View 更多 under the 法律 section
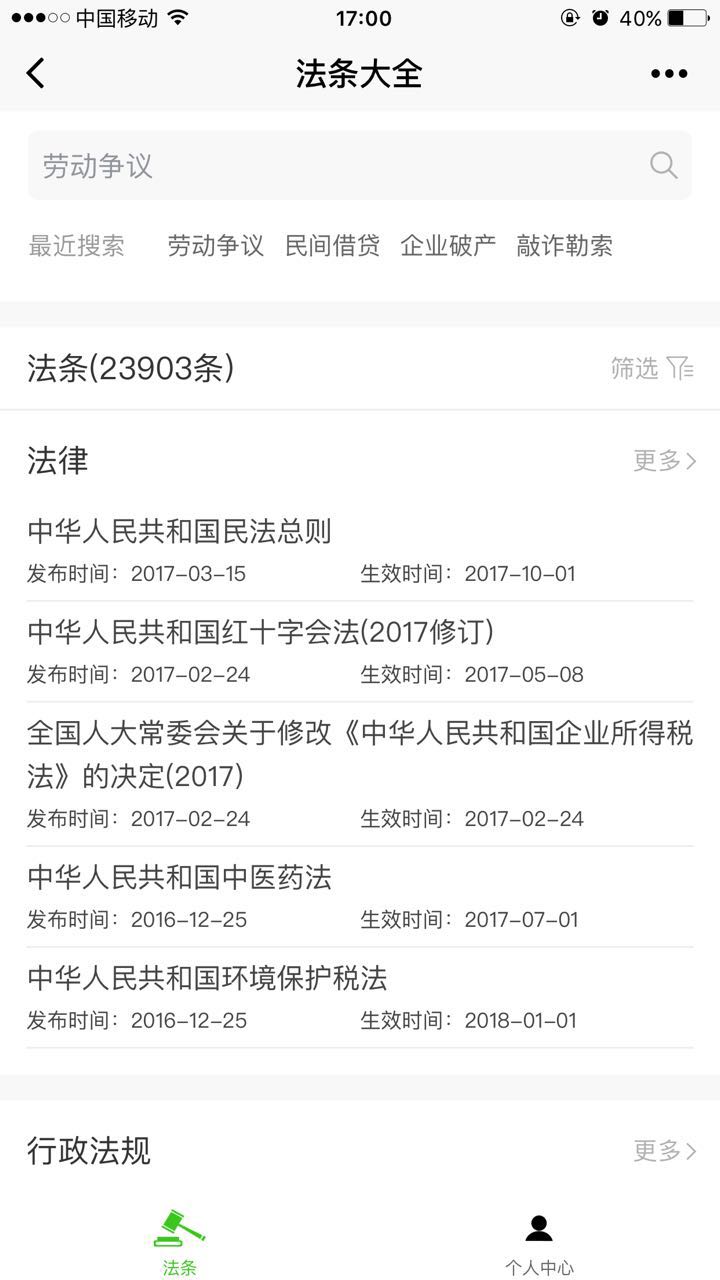This screenshot has width=720, height=1280. (x=664, y=461)
